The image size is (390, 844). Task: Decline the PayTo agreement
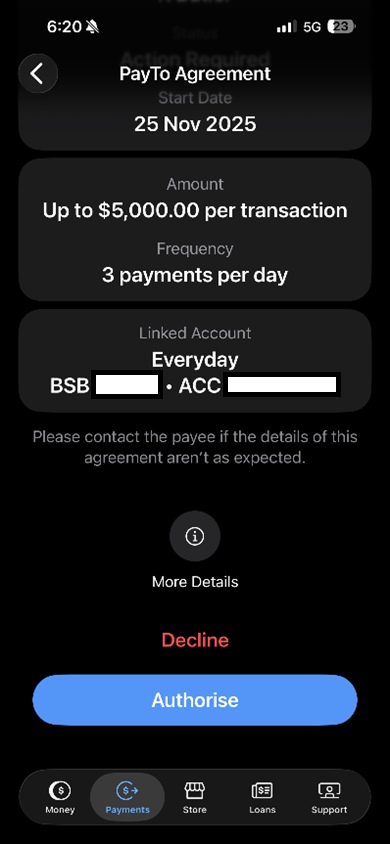pos(195,640)
